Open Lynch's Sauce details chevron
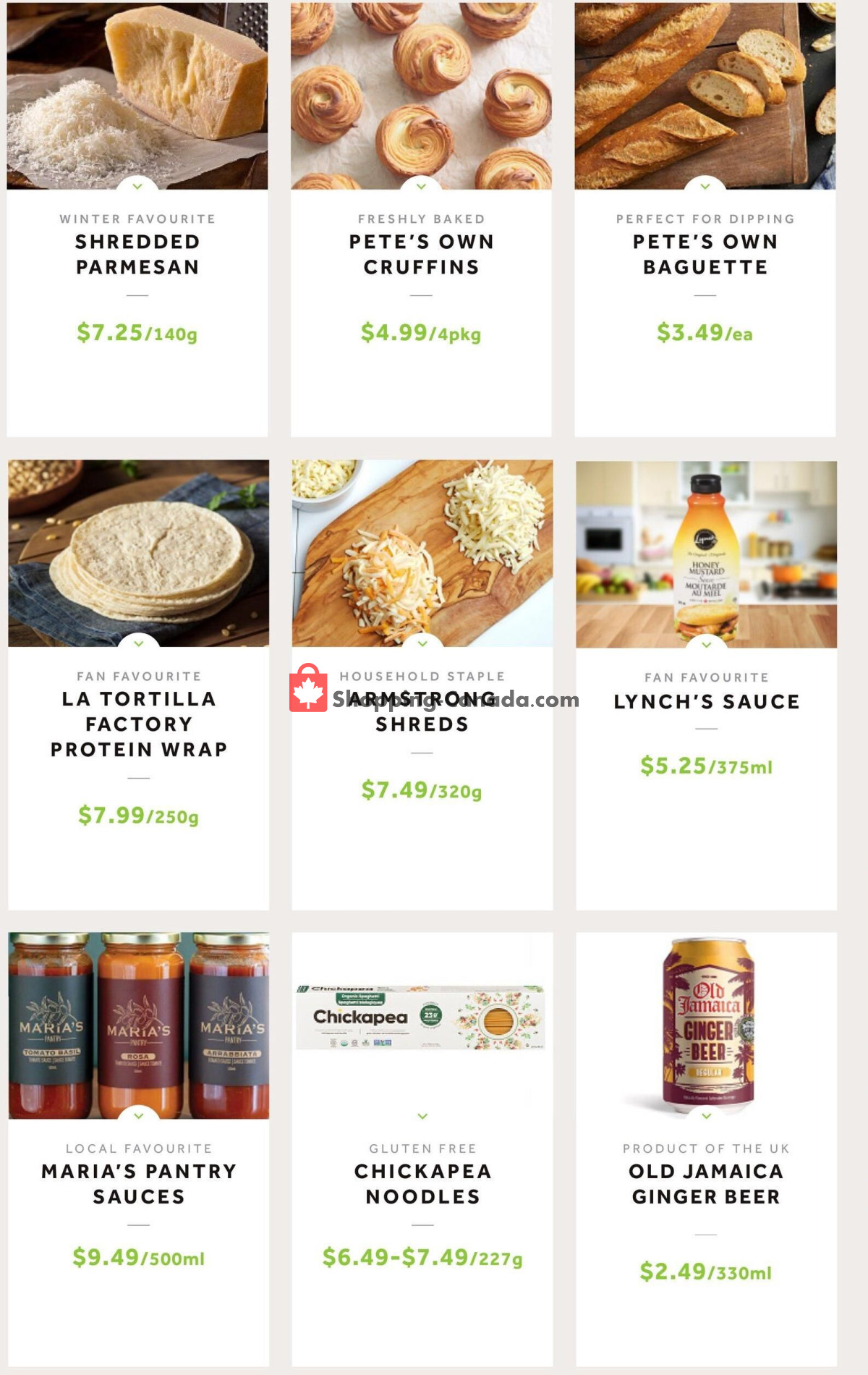This screenshot has width=868, height=1375. [x=705, y=643]
